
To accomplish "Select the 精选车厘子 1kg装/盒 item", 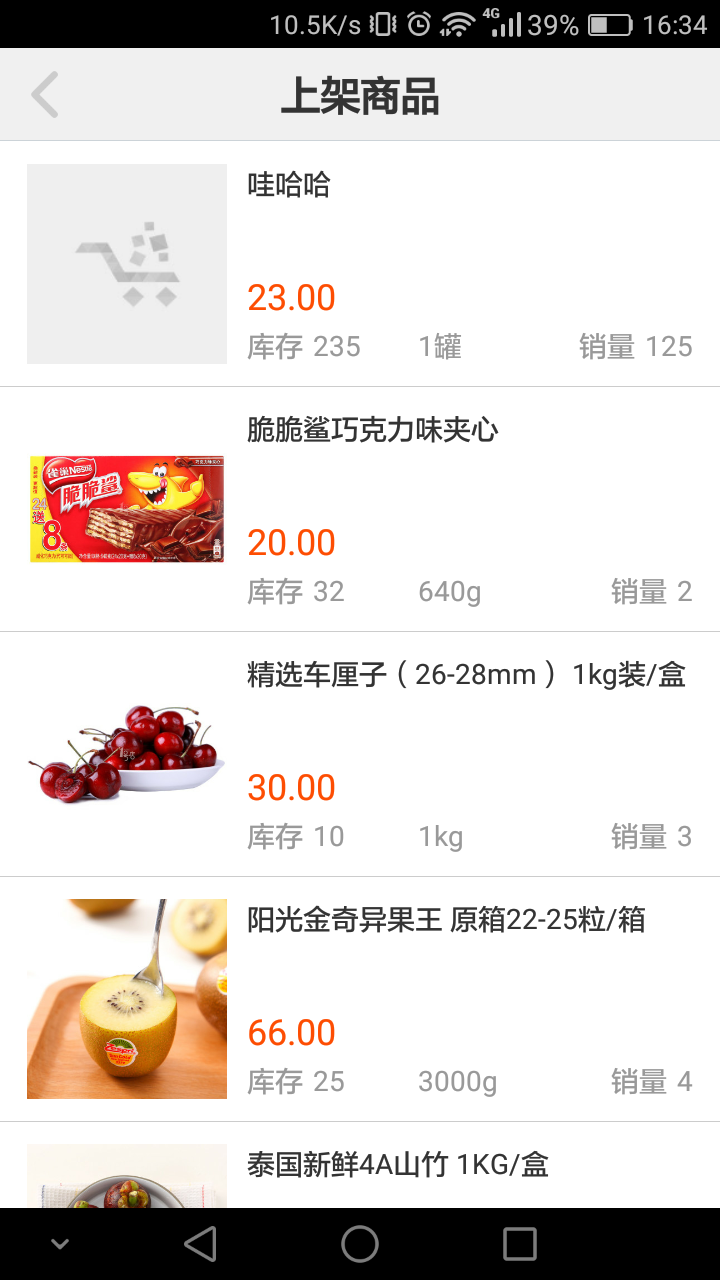I will click(360, 754).
